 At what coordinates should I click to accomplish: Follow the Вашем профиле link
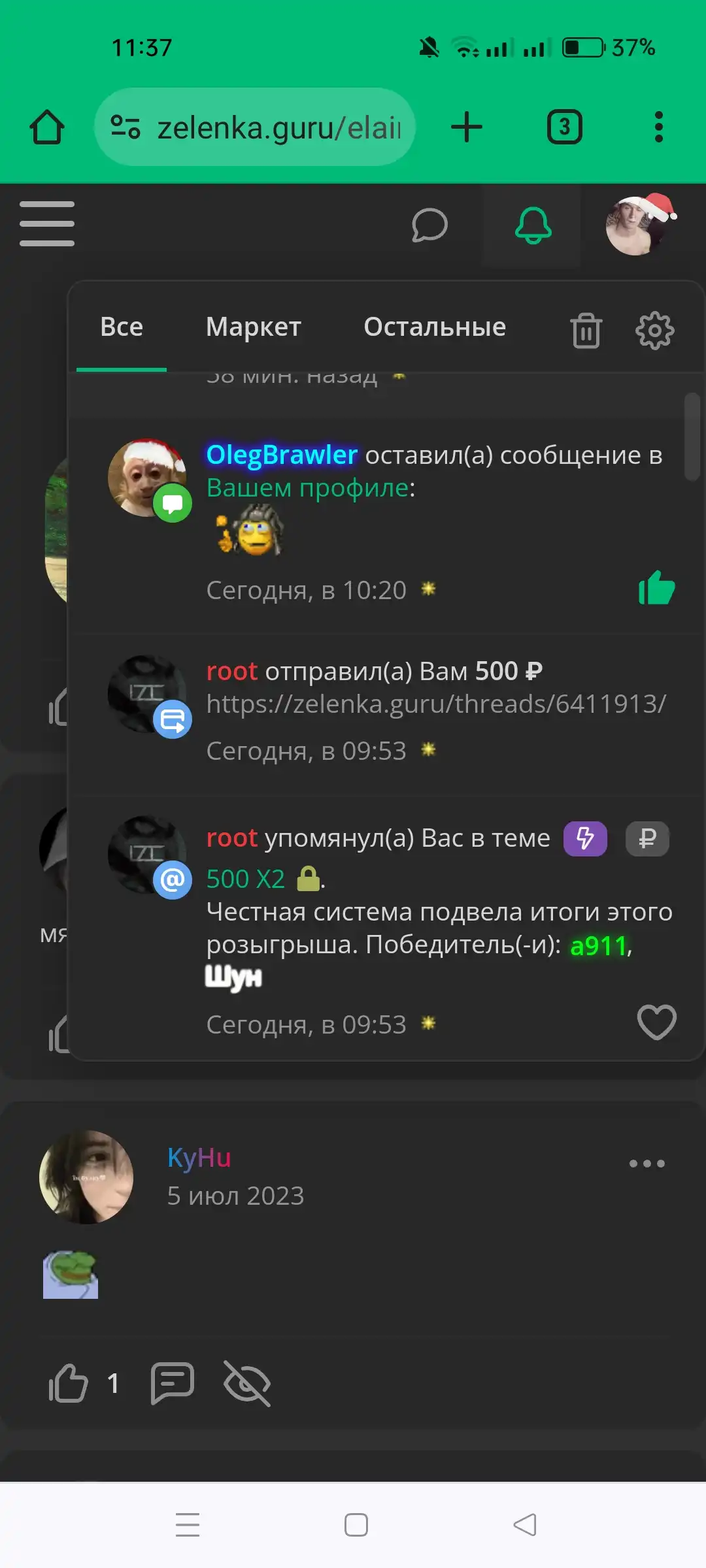[x=308, y=488]
